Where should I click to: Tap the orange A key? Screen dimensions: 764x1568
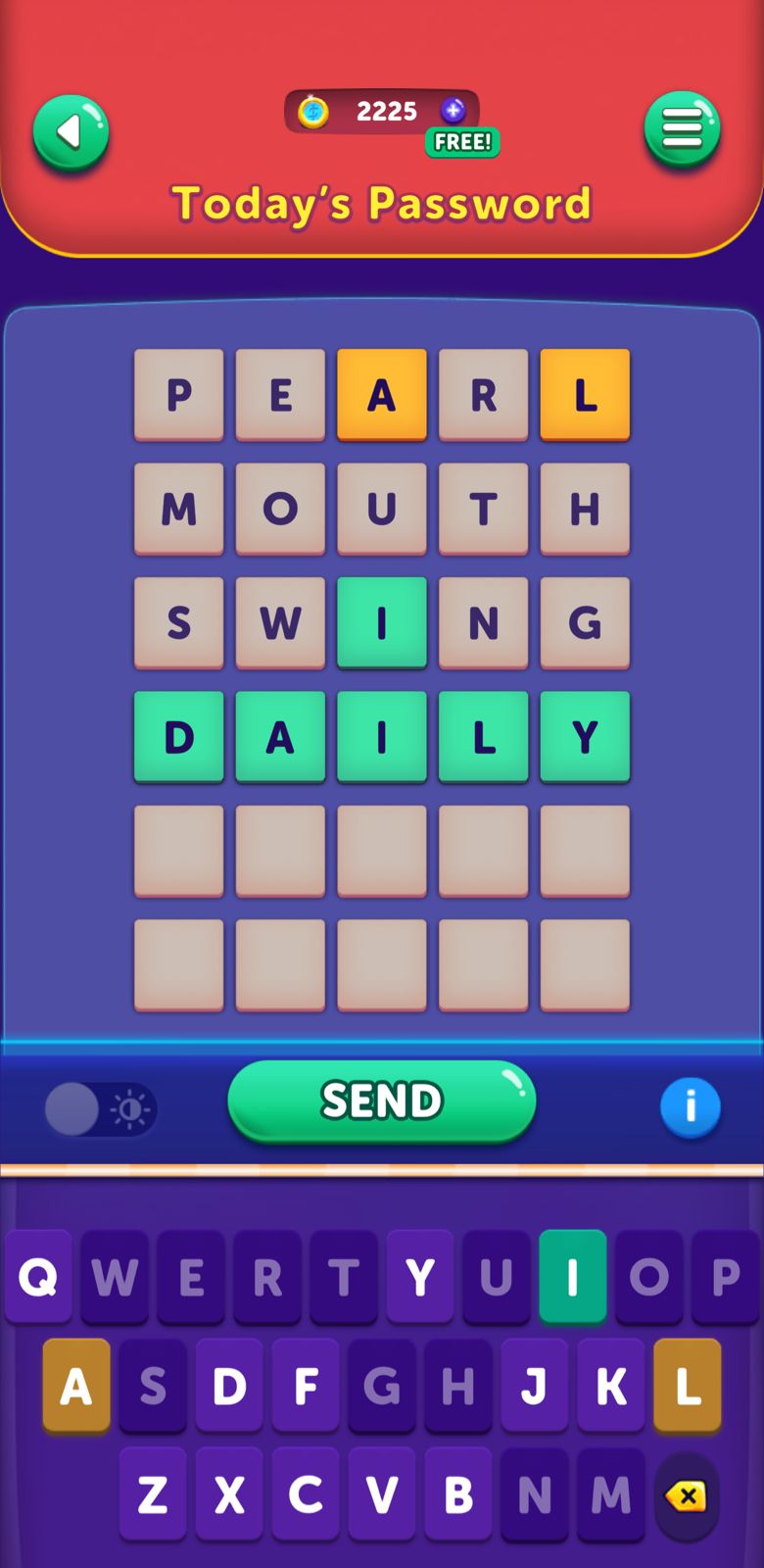click(76, 1386)
